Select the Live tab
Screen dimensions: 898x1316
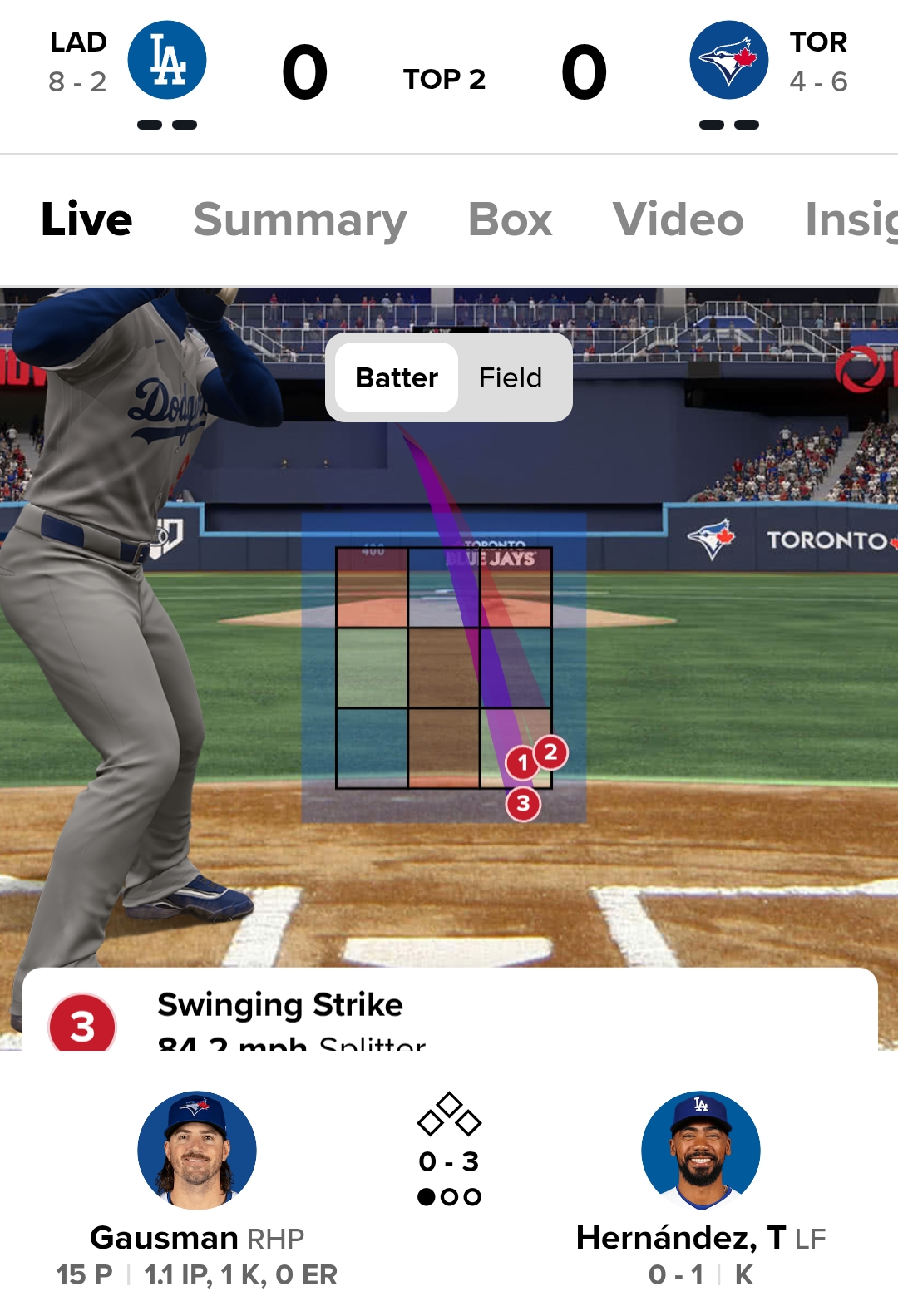pyautogui.click(x=86, y=220)
